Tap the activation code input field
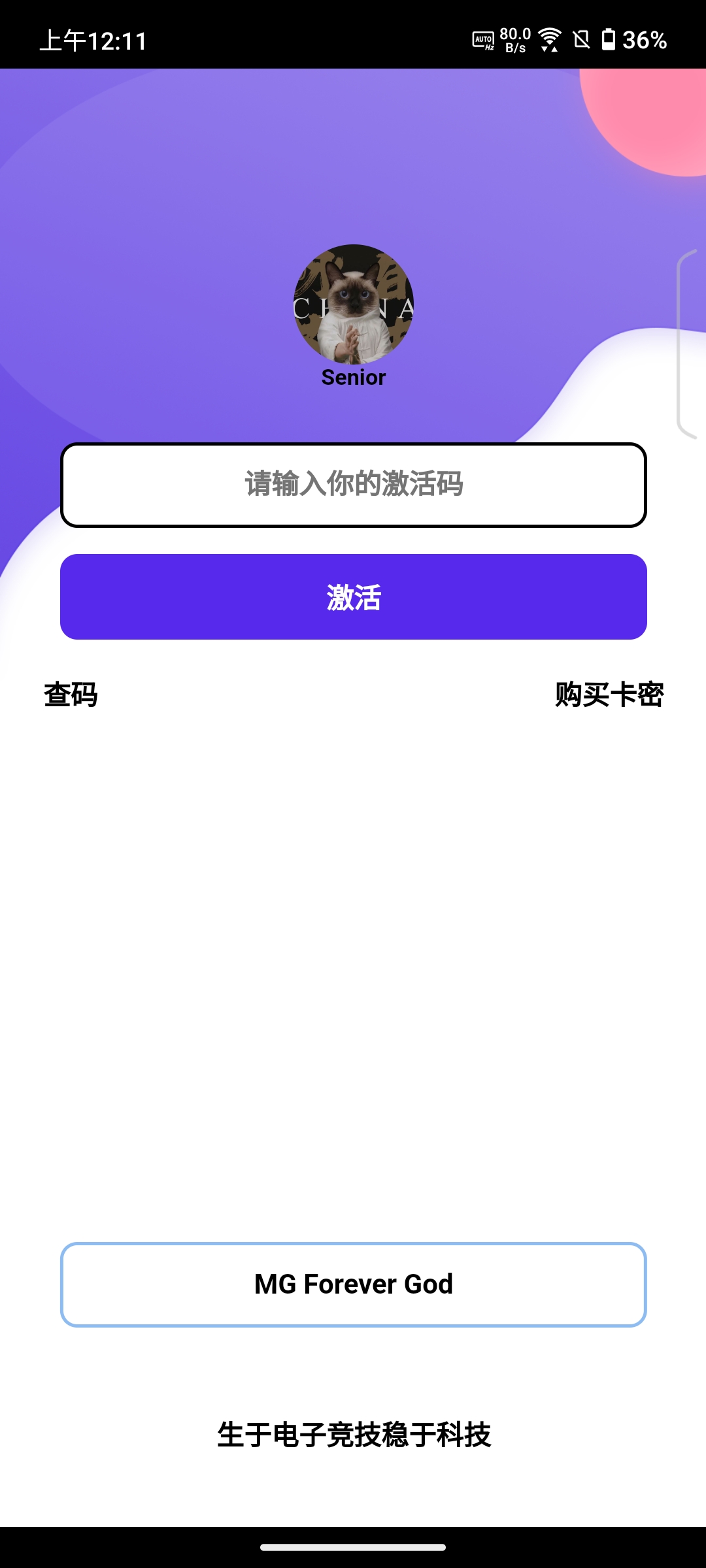The width and height of the screenshot is (706, 1568). [353, 485]
